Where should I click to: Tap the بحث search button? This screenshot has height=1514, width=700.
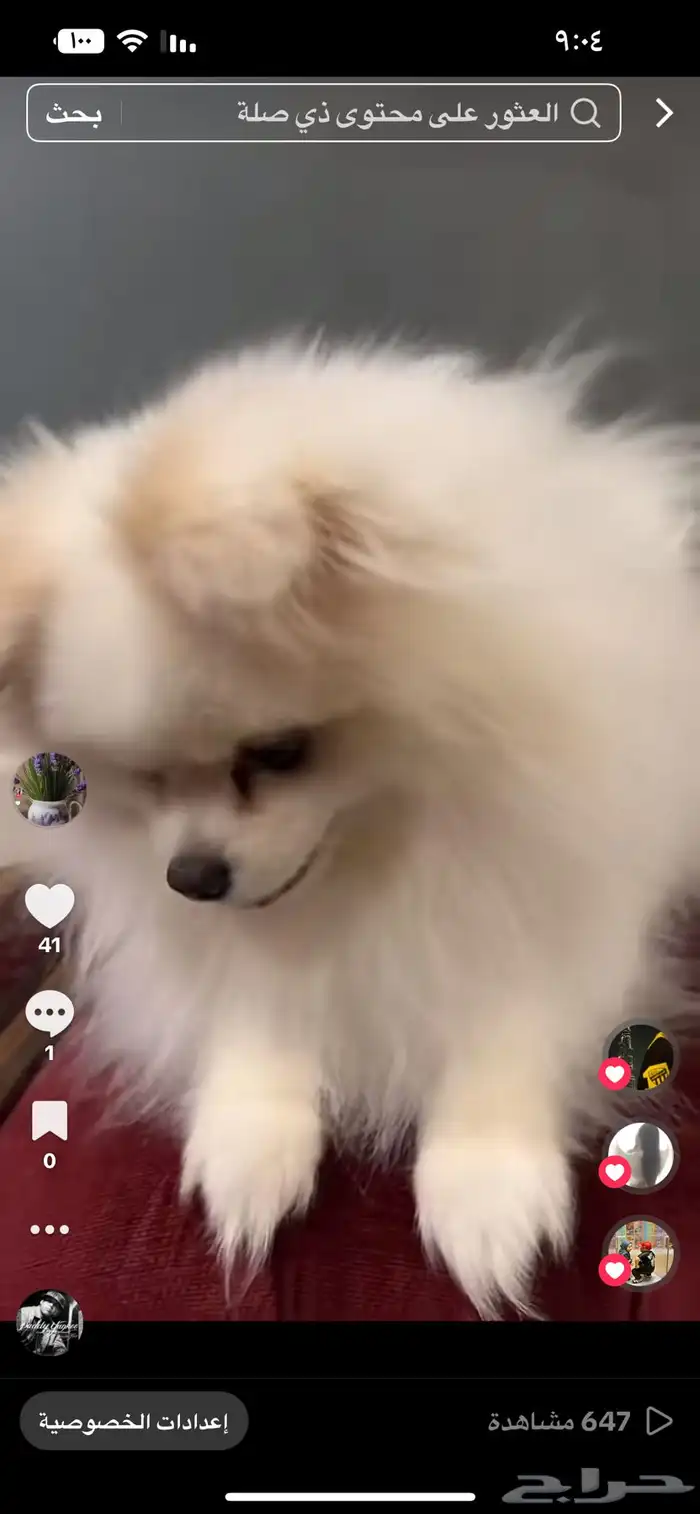click(73, 113)
